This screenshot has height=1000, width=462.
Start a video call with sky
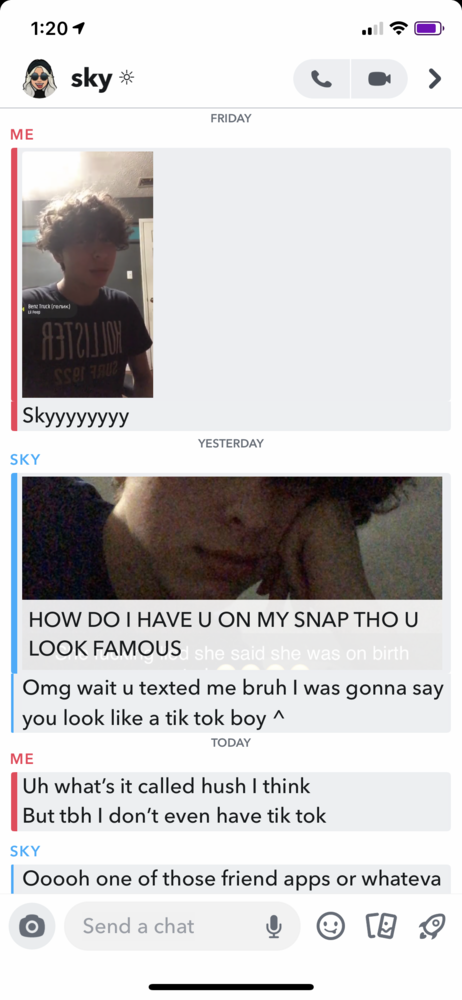coord(379,78)
